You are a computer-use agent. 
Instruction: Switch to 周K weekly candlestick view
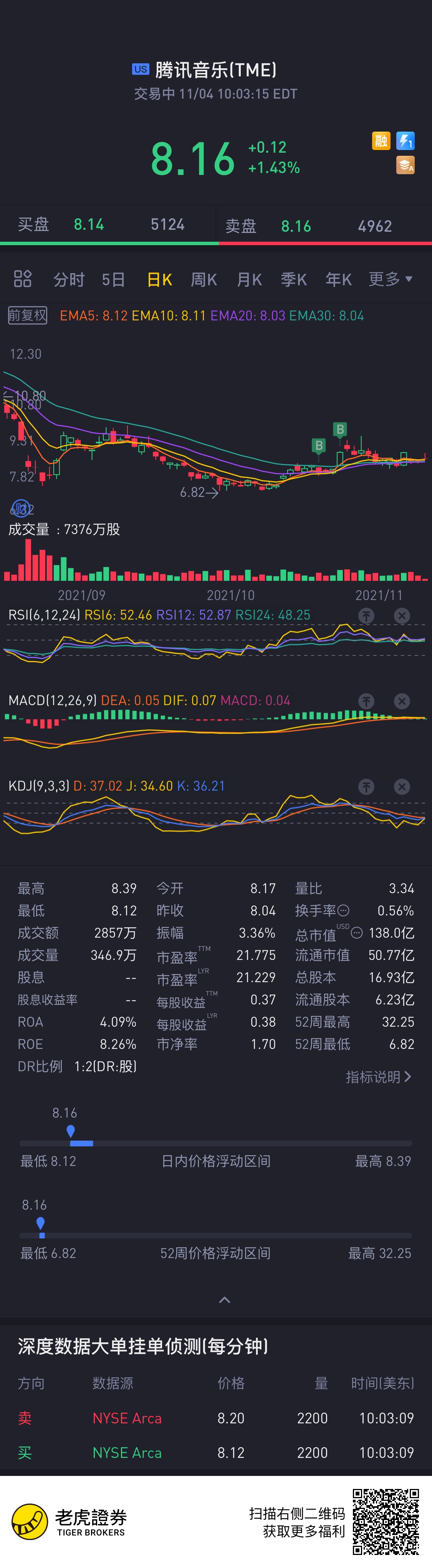[x=204, y=279]
